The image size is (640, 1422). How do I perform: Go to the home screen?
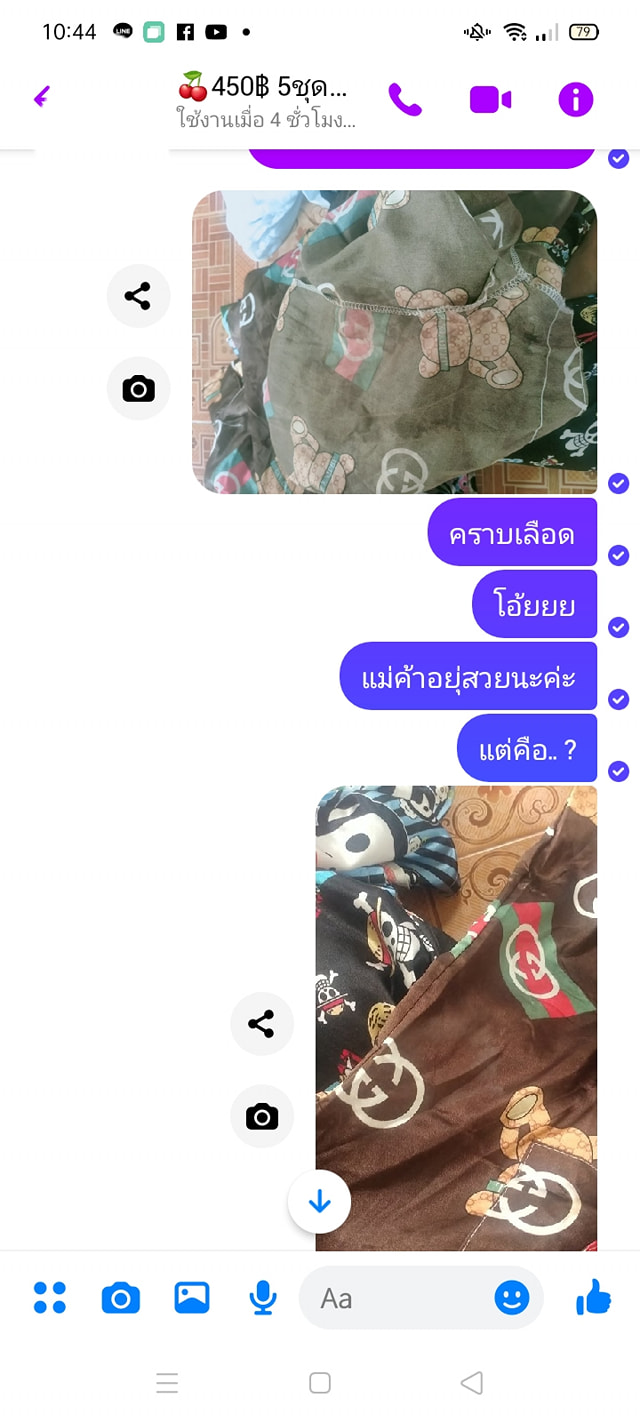pyautogui.click(x=320, y=1383)
